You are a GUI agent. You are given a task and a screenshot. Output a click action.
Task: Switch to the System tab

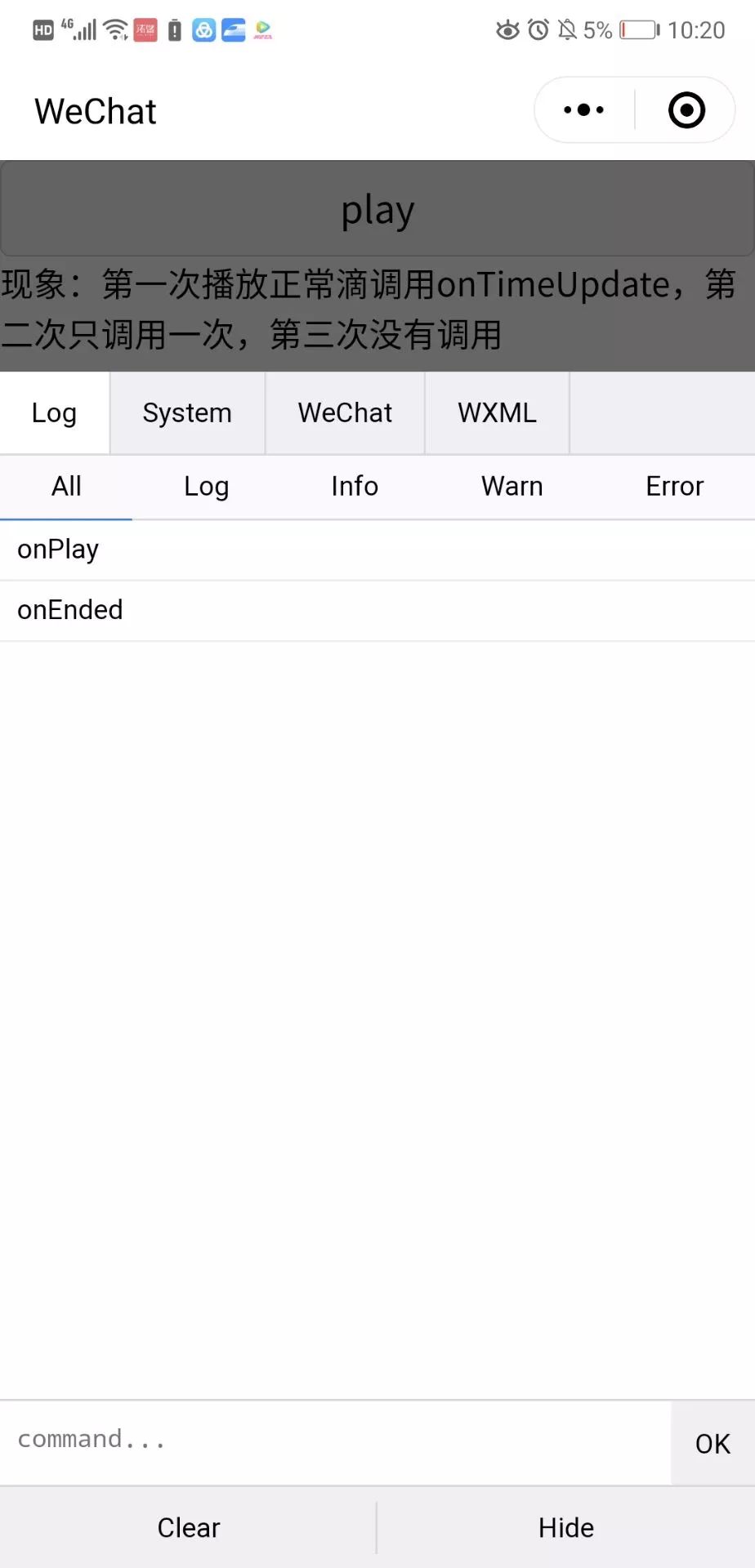pos(187,413)
